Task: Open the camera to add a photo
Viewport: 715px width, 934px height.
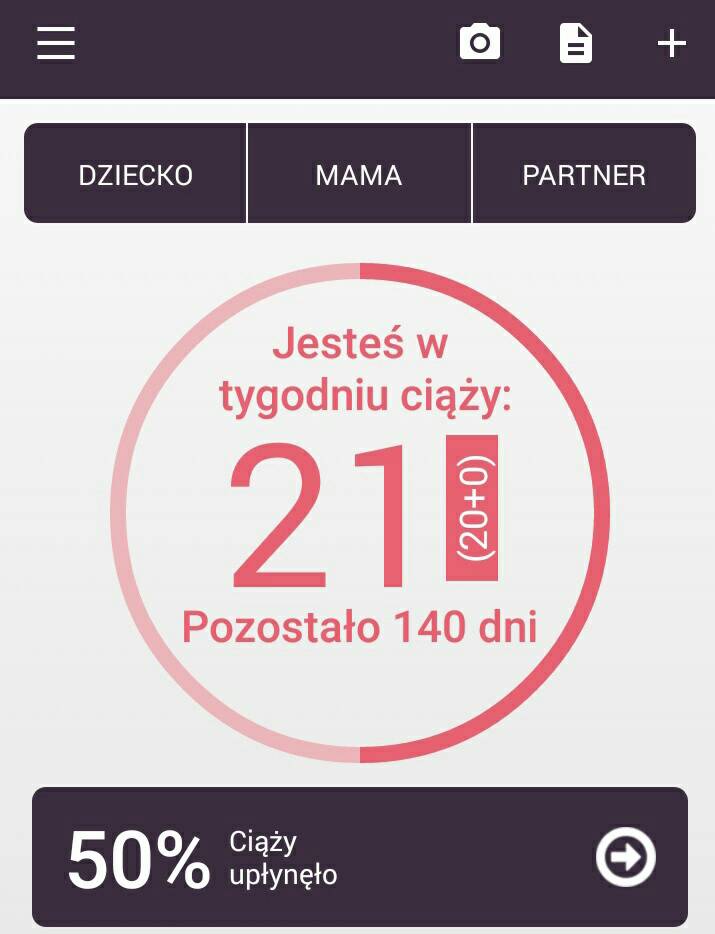Action: [x=480, y=43]
